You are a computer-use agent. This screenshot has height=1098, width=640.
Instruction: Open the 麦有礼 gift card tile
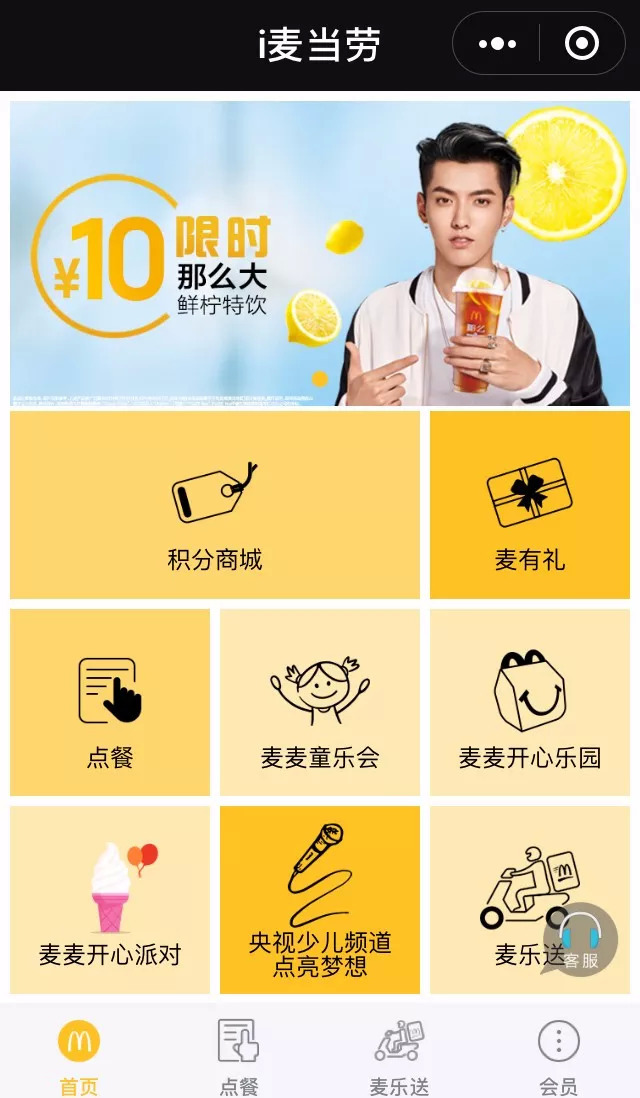point(530,505)
